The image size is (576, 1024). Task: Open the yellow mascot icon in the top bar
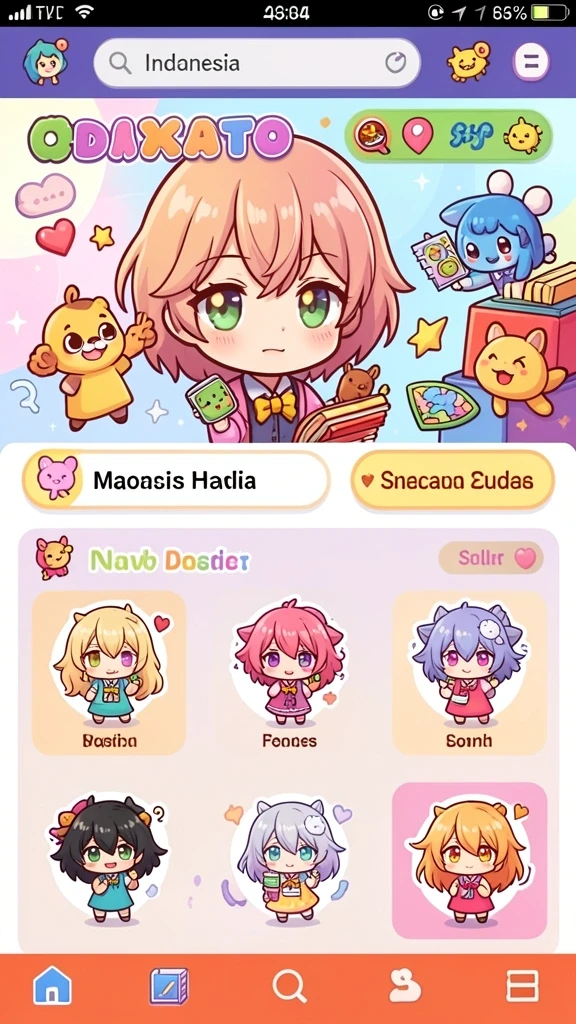coord(468,61)
